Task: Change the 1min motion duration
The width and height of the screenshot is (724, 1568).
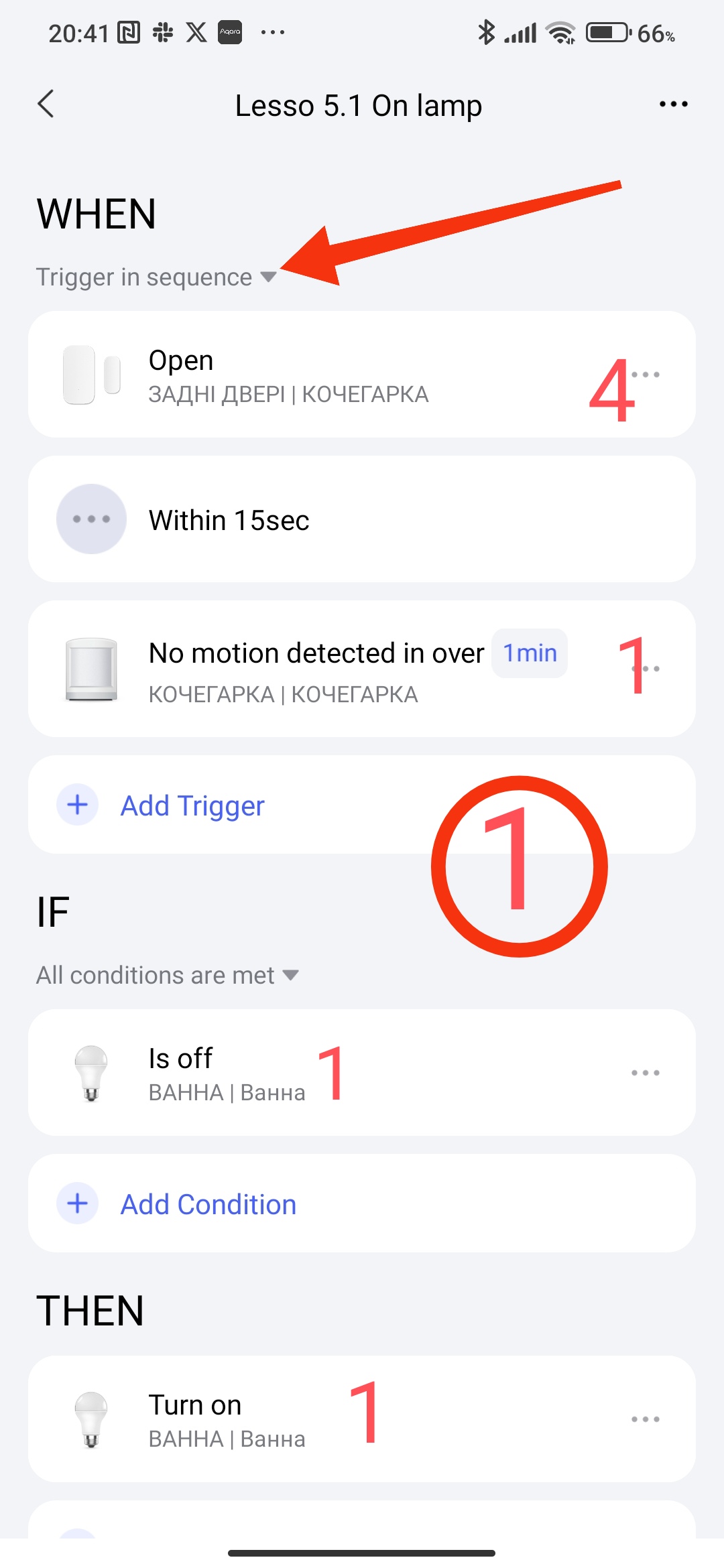Action: click(x=530, y=653)
